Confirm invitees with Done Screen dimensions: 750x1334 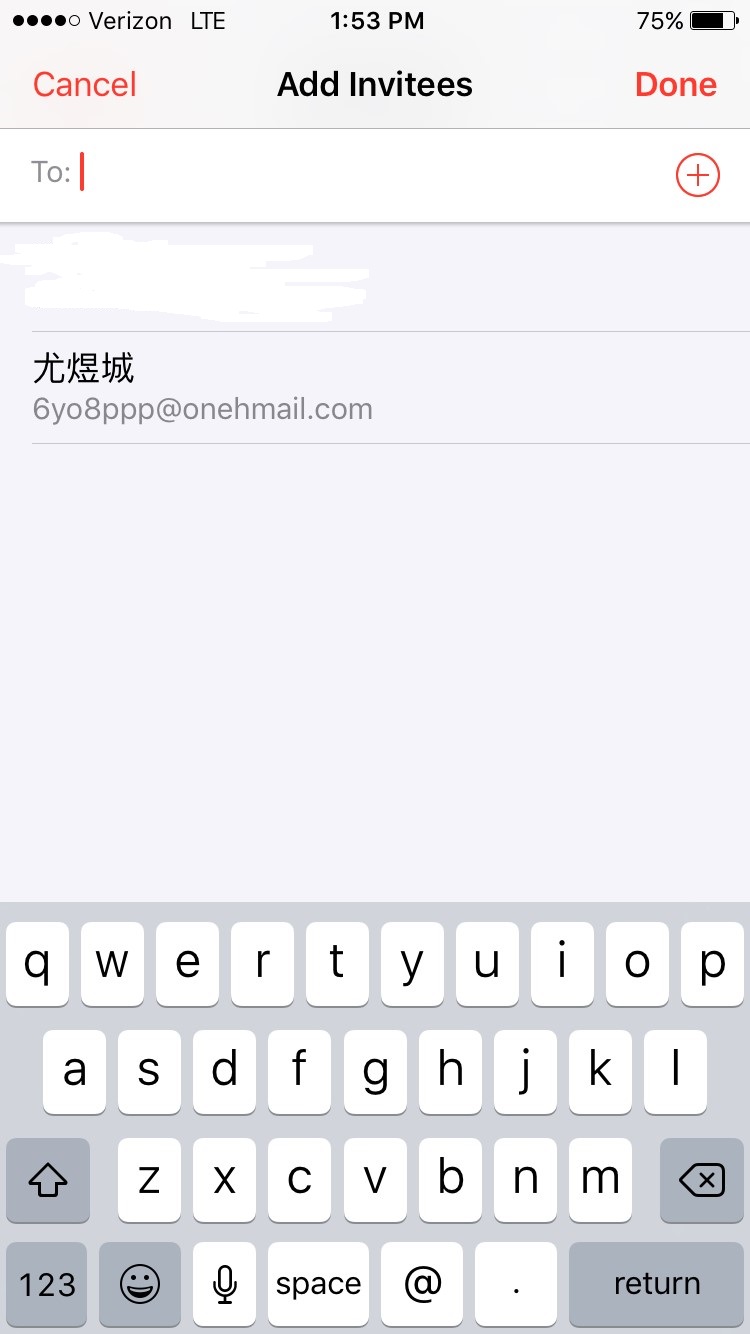click(x=675, y=85)
